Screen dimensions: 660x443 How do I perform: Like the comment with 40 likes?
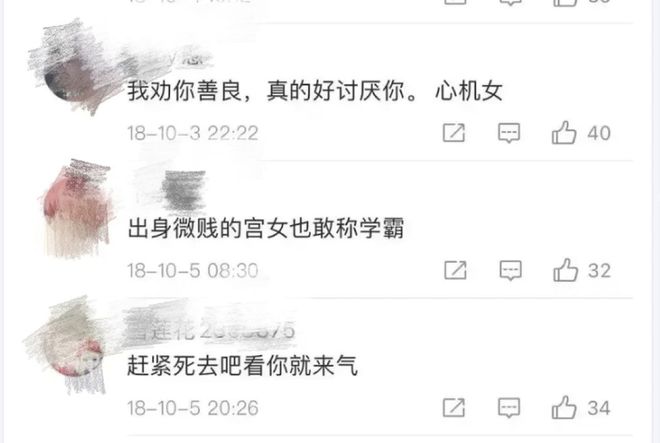[x=566, y=132]
